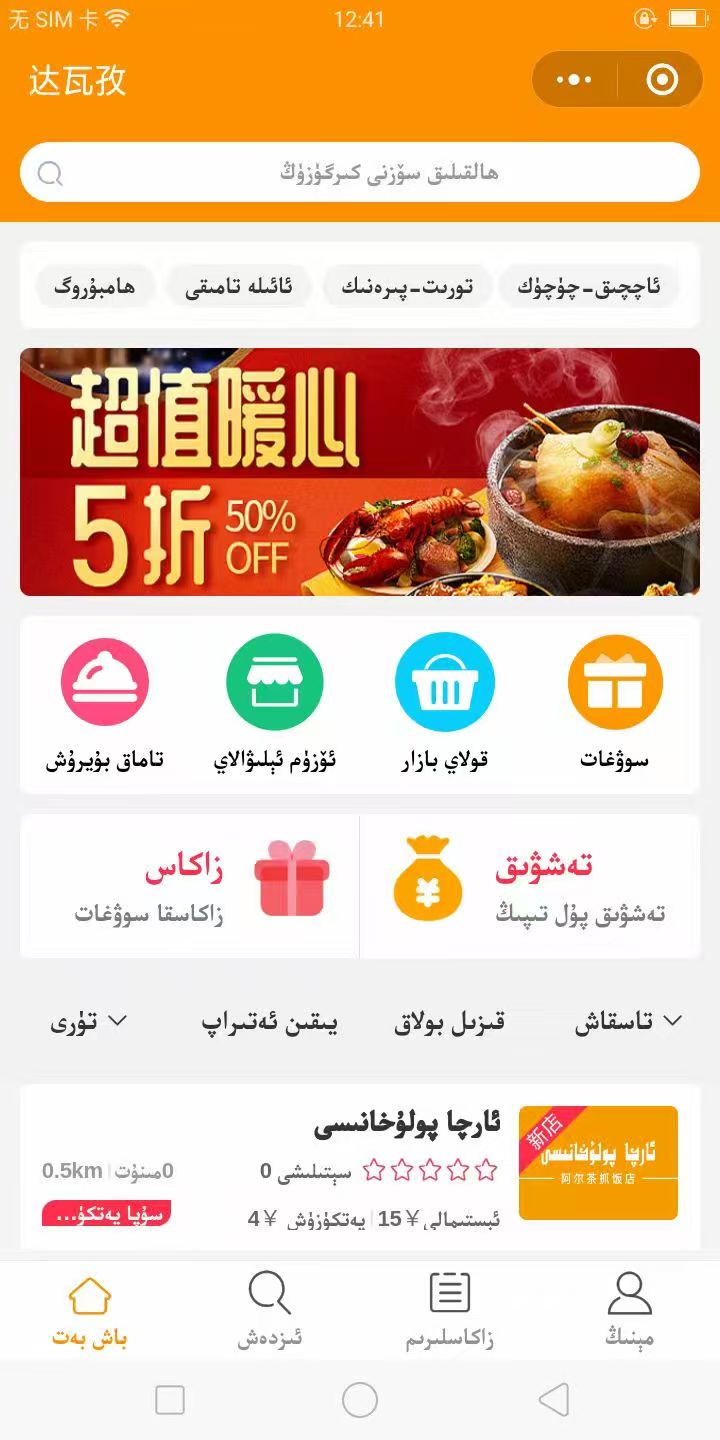Expand the تاسقاش sort dropdown

[x=627, y=1022]
